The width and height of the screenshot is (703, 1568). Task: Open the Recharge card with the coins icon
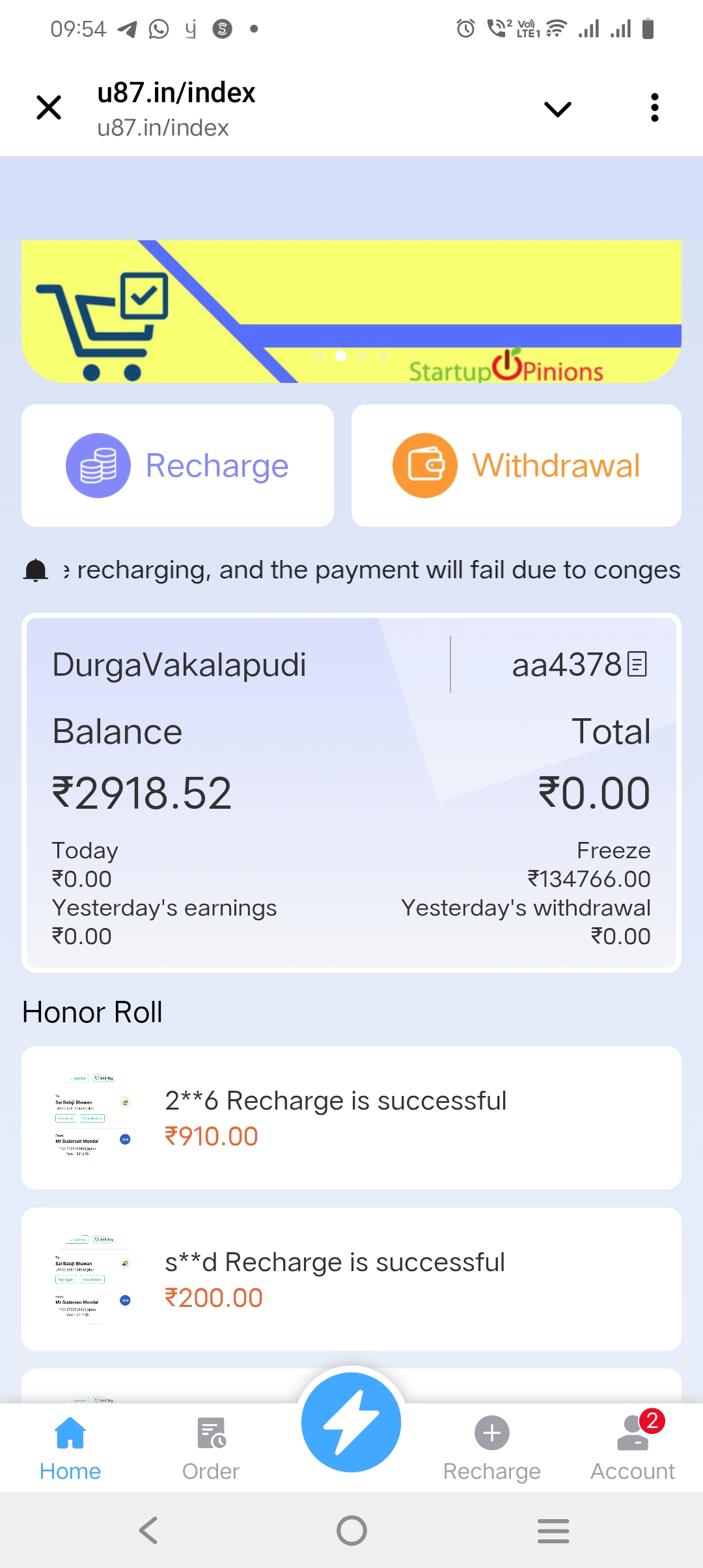pos(178,466)
